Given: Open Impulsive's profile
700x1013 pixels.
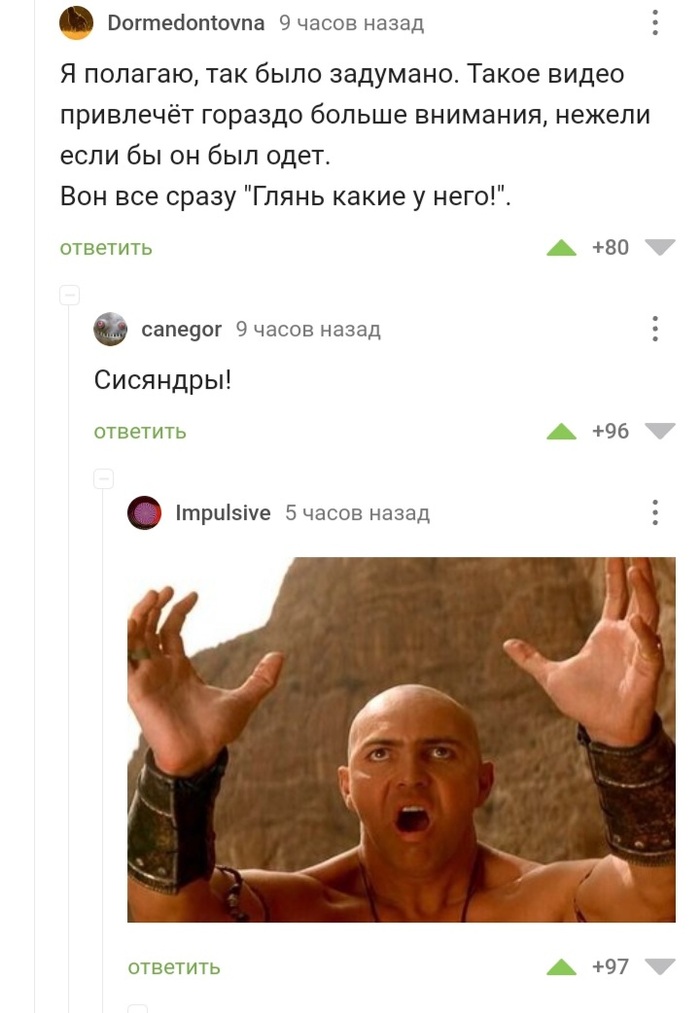Looking at the screenshot, I should (x=222, y=513).
